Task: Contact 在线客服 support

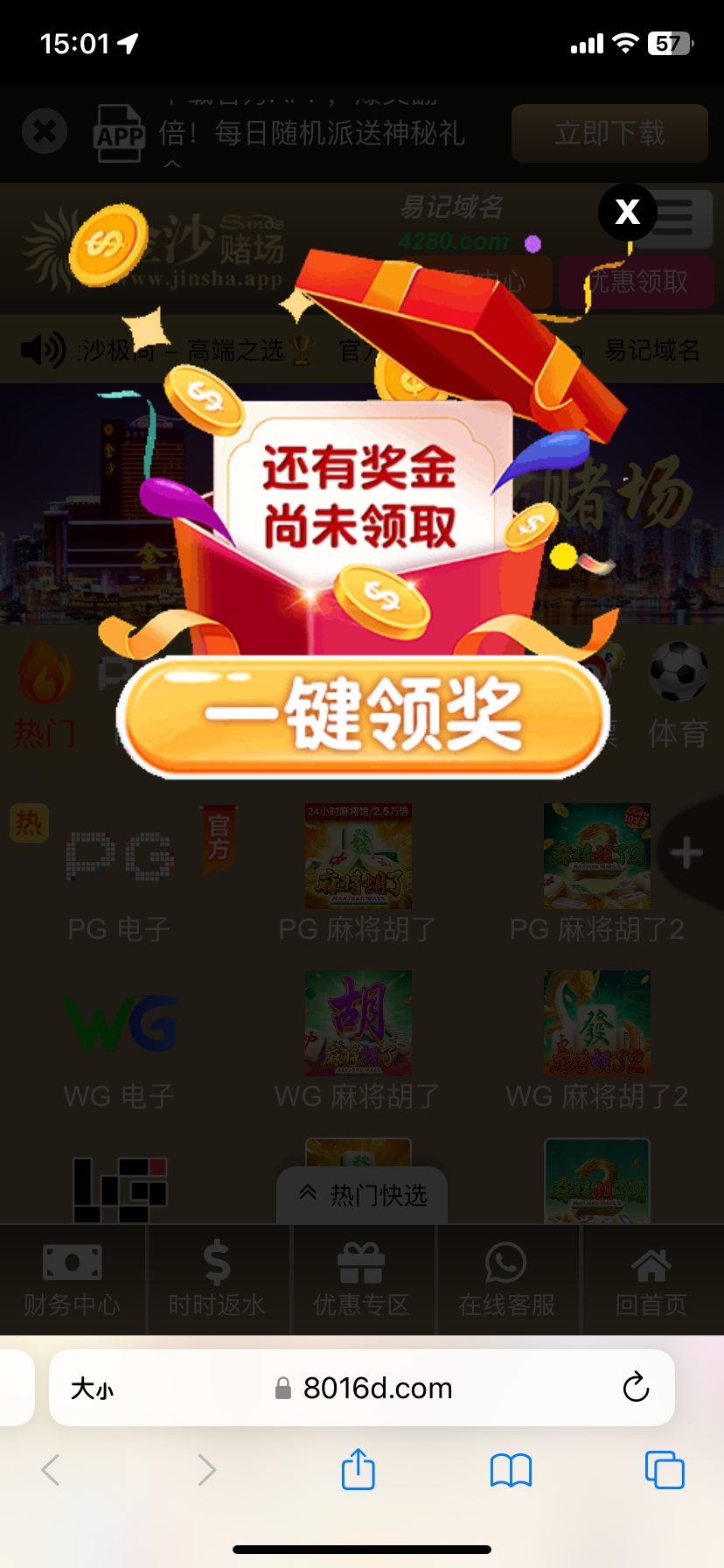Action: click(506, 1279)
